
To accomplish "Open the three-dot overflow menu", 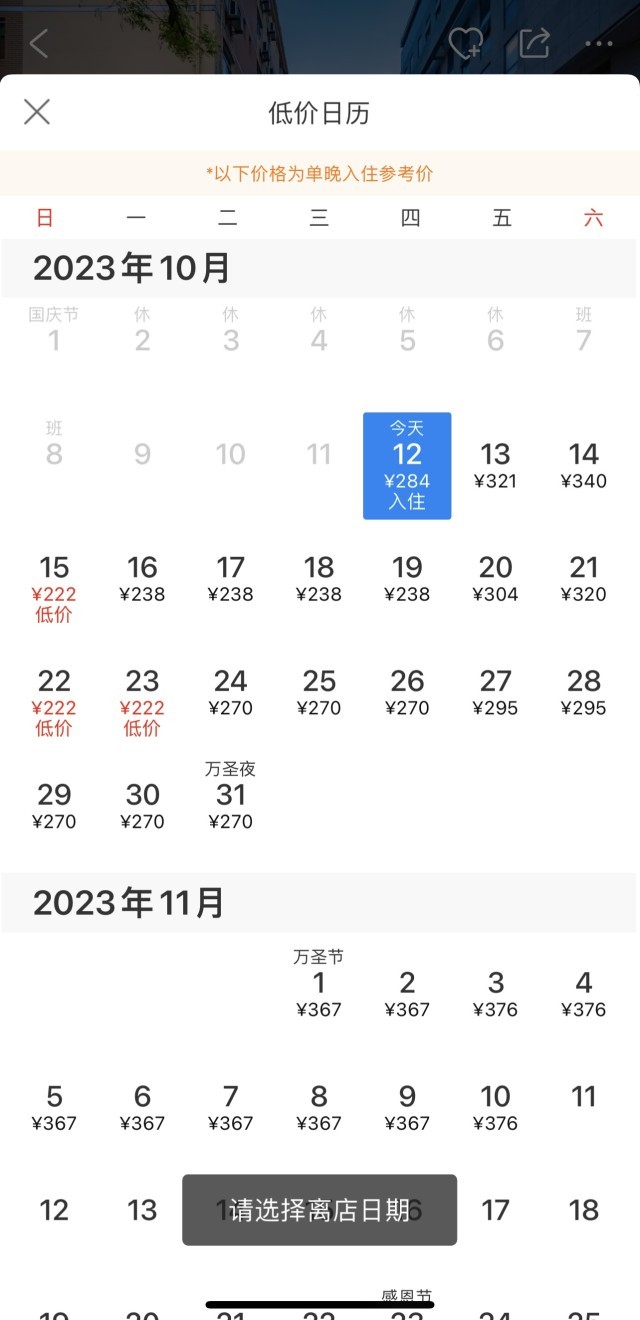I will [599, 43].
